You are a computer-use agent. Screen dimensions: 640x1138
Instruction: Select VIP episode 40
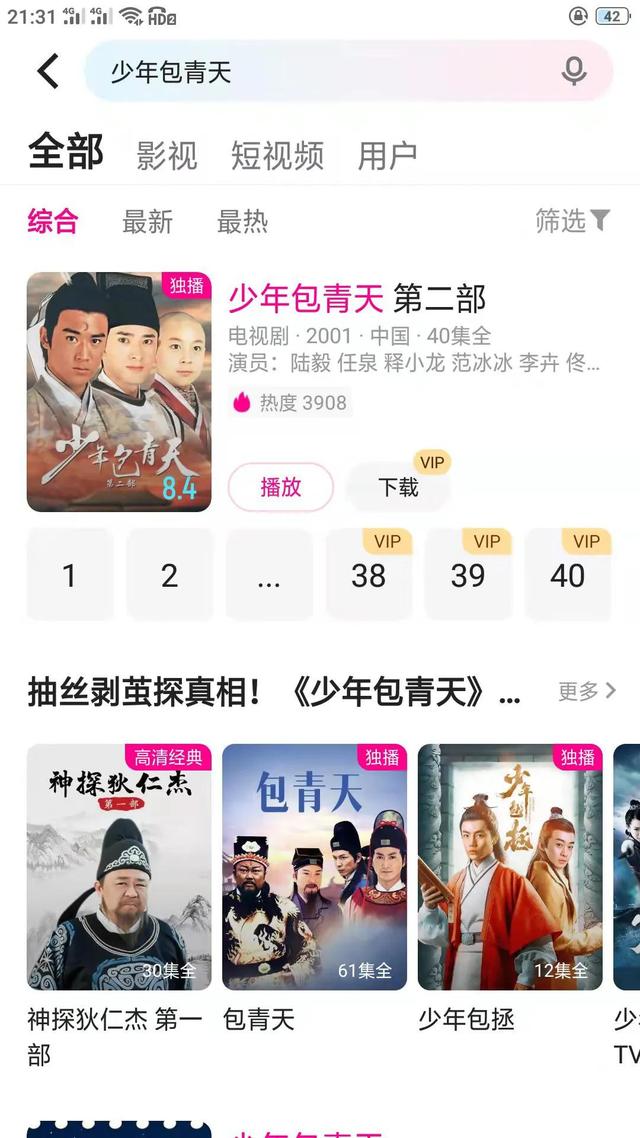click(567, 575)
